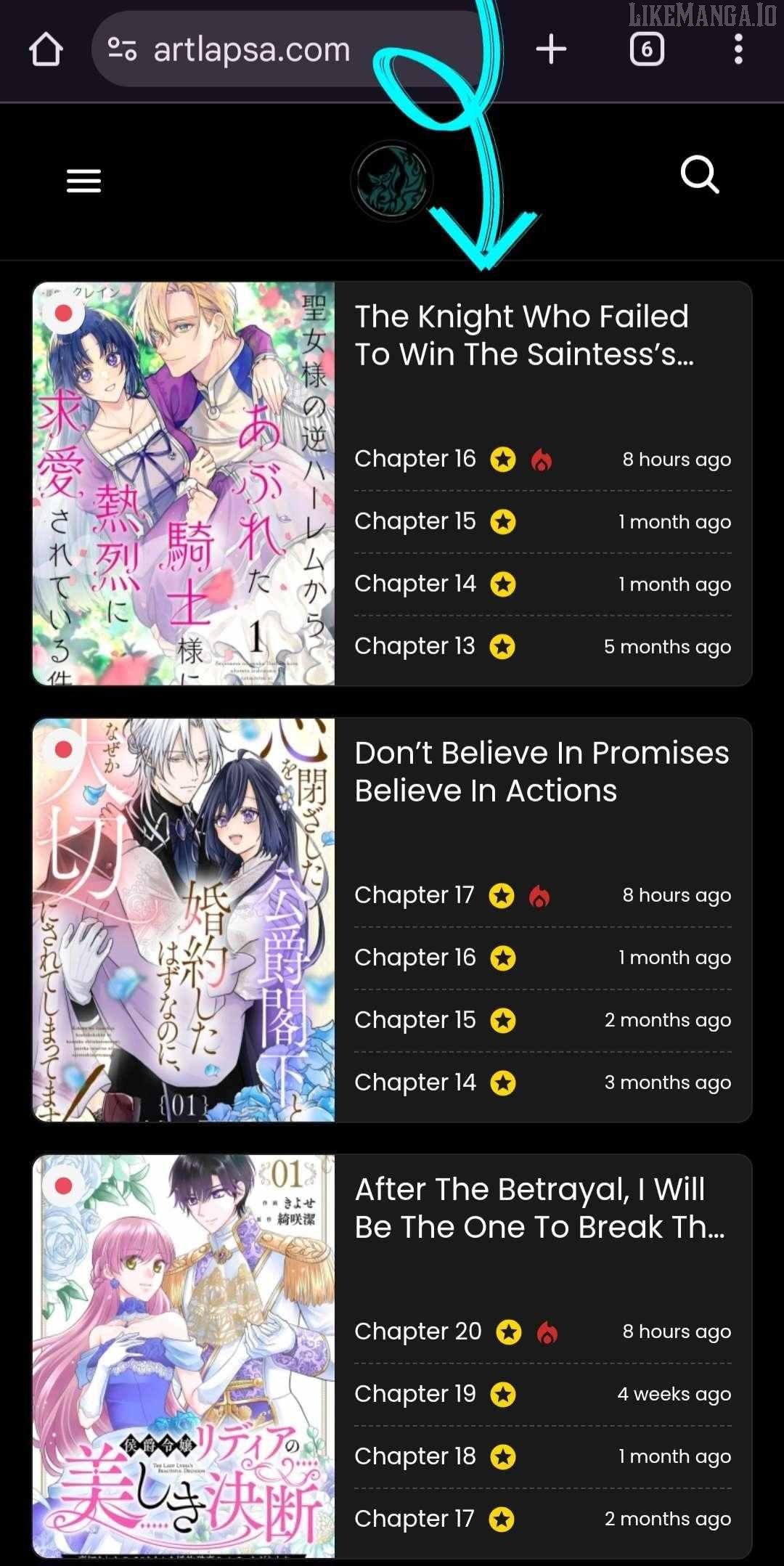Open Chapter 15 posted 2 months ago
The image size is (784, 1566).
pos(415,1020)
